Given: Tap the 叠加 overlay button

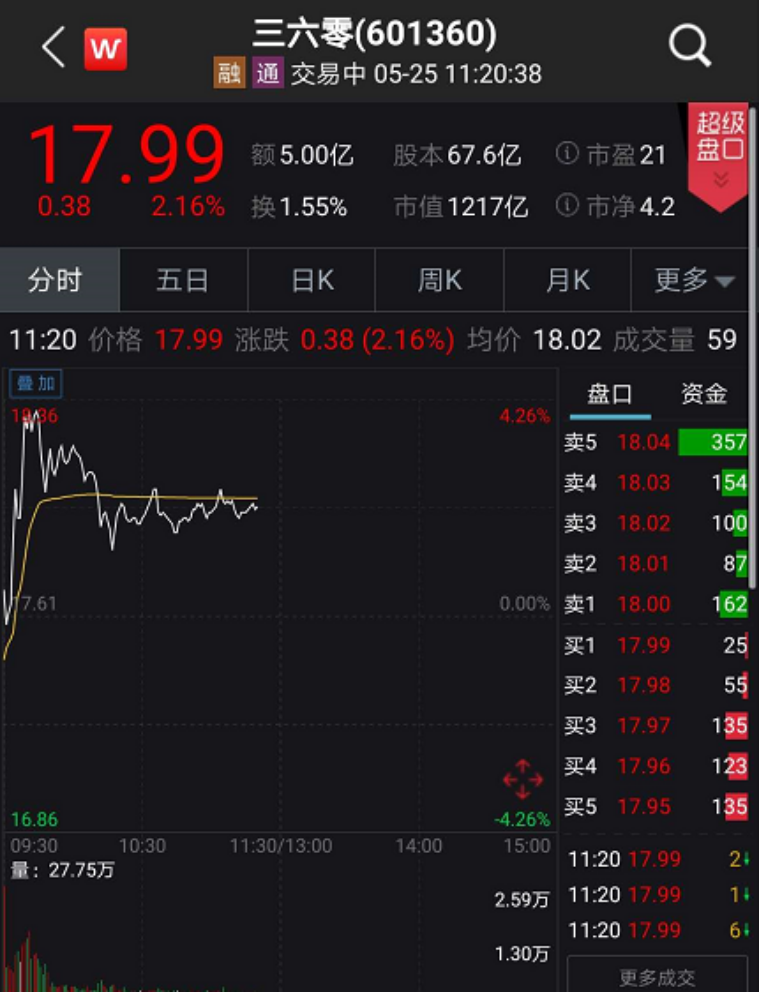Looking at the screenshot, I should click(35, 384).
